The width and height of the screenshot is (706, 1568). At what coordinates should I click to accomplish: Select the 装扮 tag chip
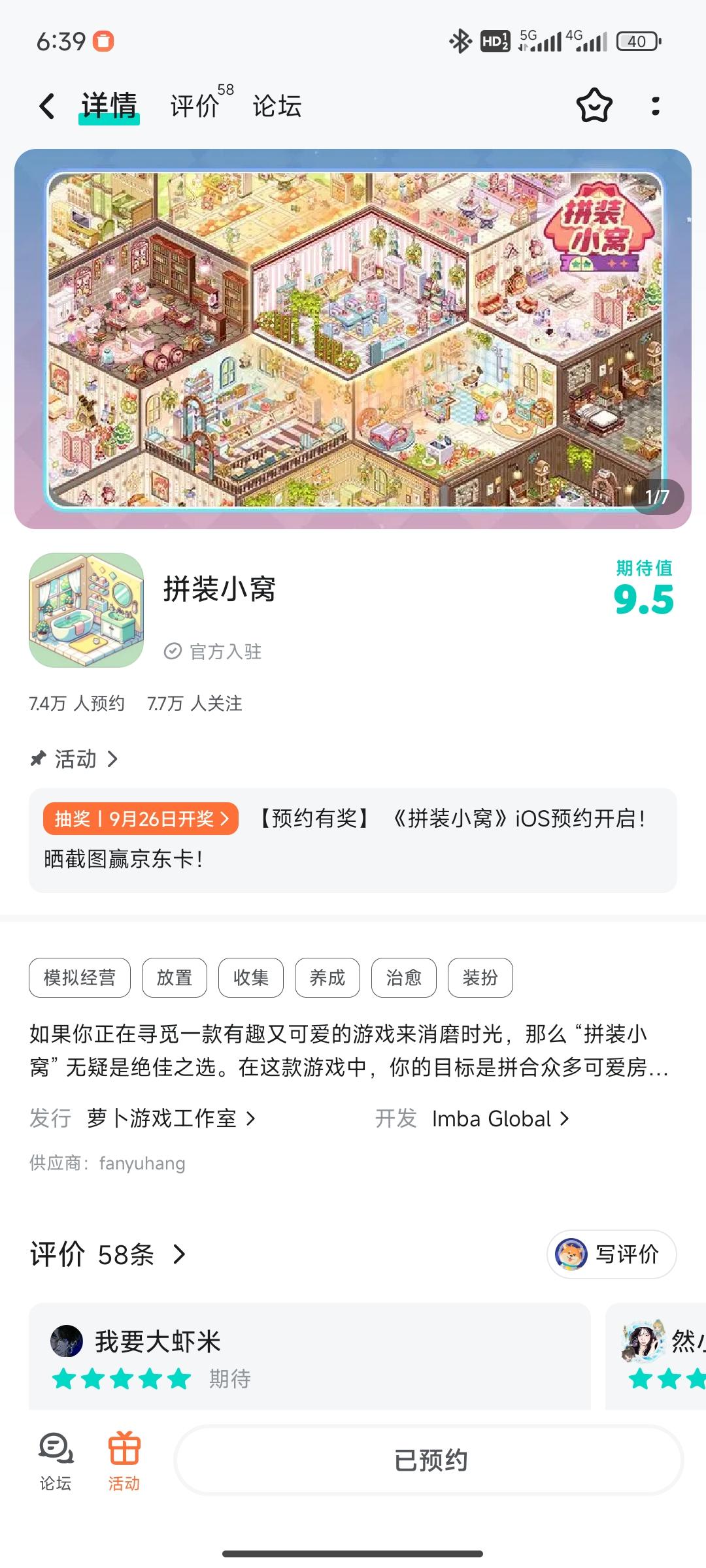pyautogui.click(x=480, y=977)
